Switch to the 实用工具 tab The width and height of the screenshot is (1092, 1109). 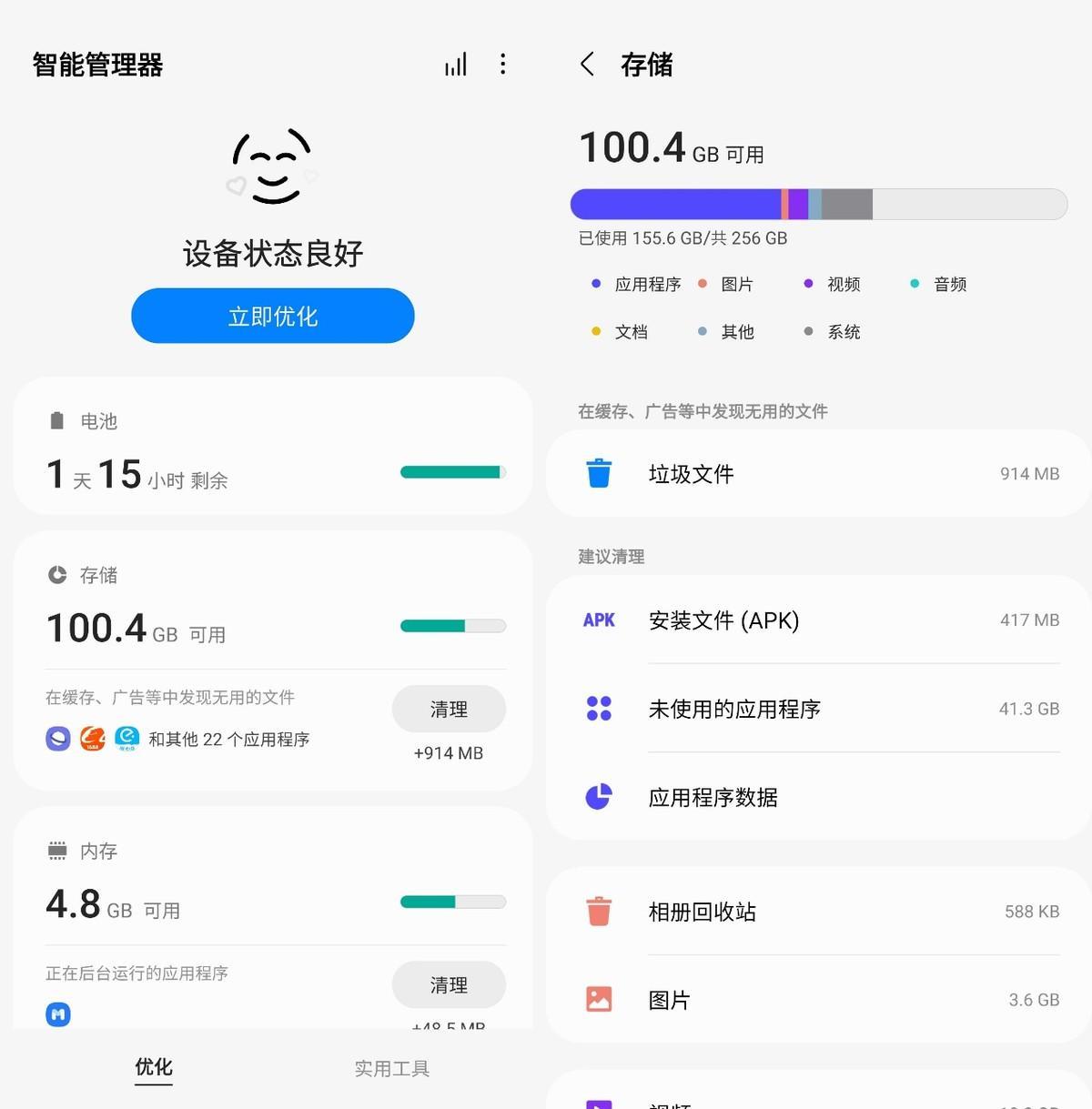pyautogui.click(x=391, y=1068)
